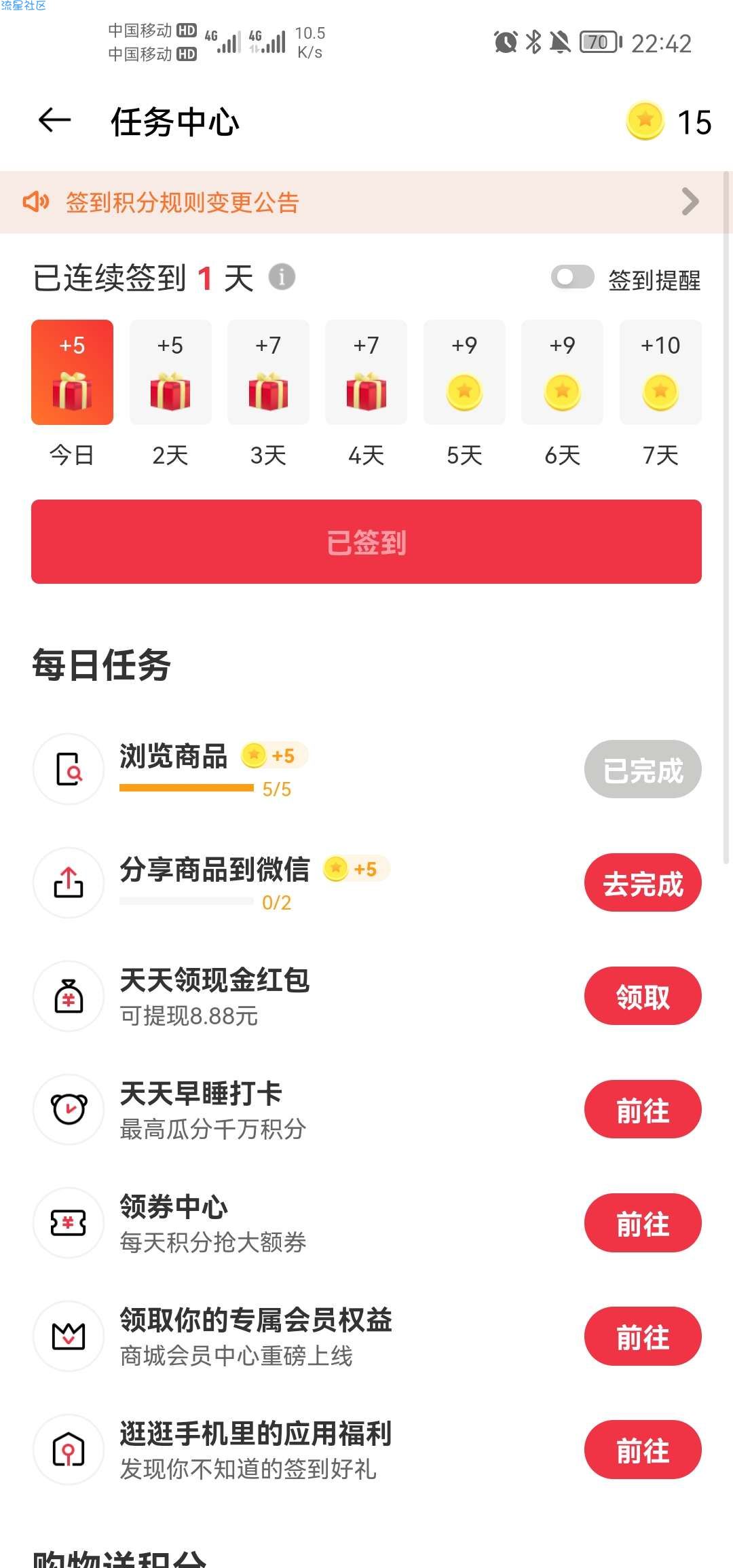Tap the 已完成 button for 浏览商品
Viewport: 733px width, 1568px height.
[643, 770]
